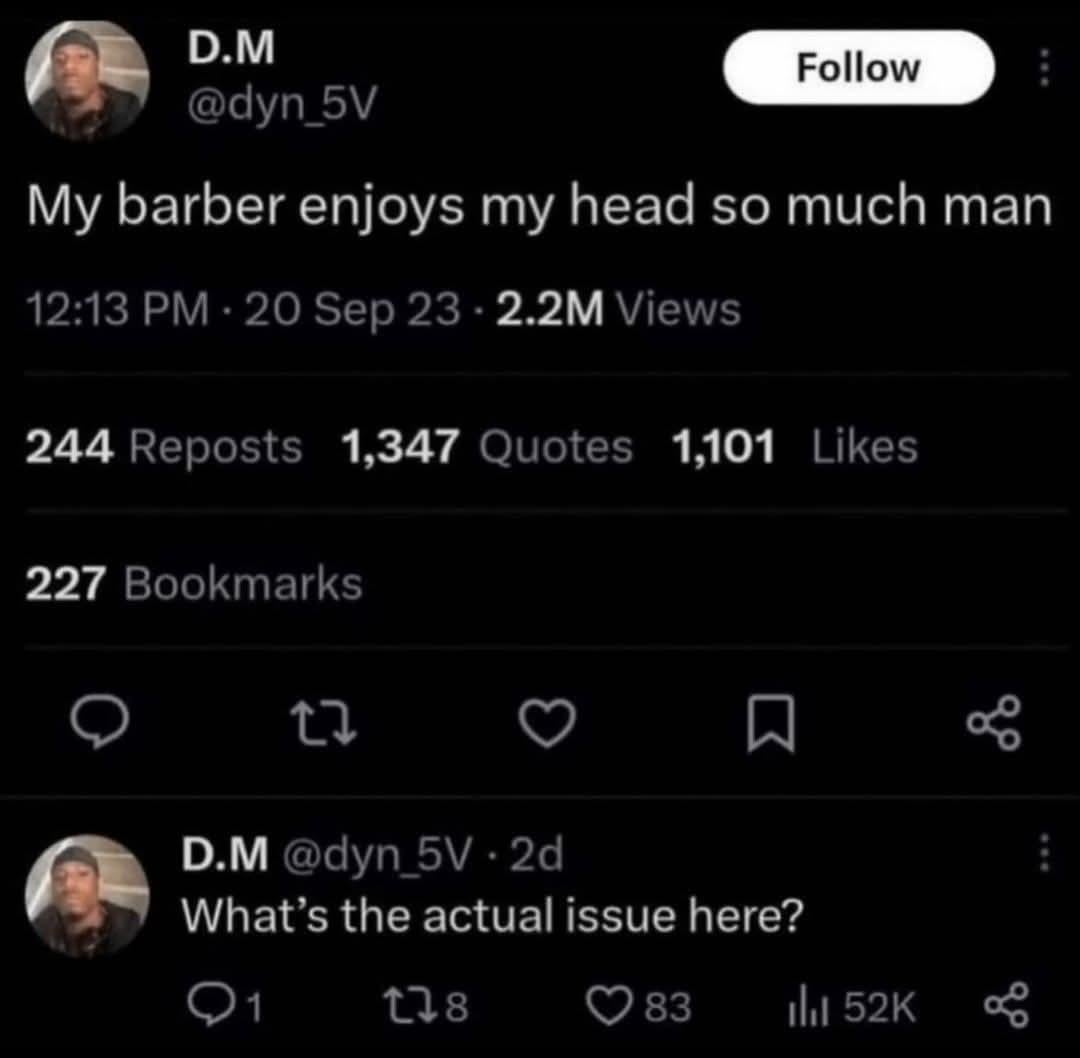Like the "actual issue" reply

click(634, 1006)
